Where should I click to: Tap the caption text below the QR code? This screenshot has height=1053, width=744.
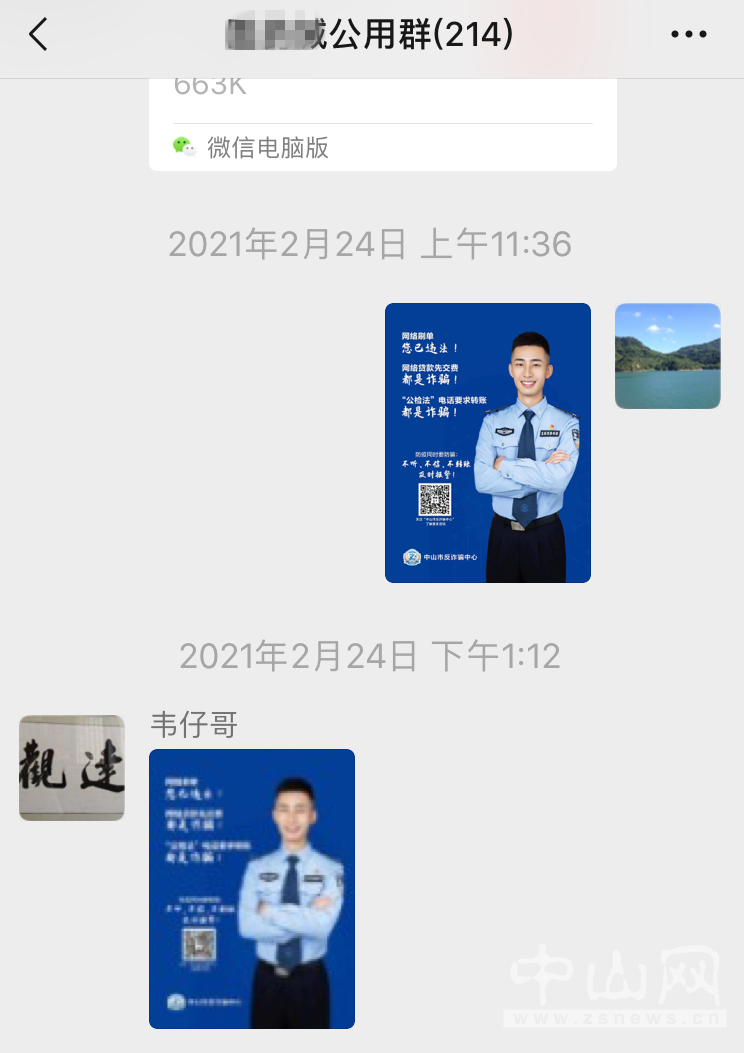[x=437, y=521]
